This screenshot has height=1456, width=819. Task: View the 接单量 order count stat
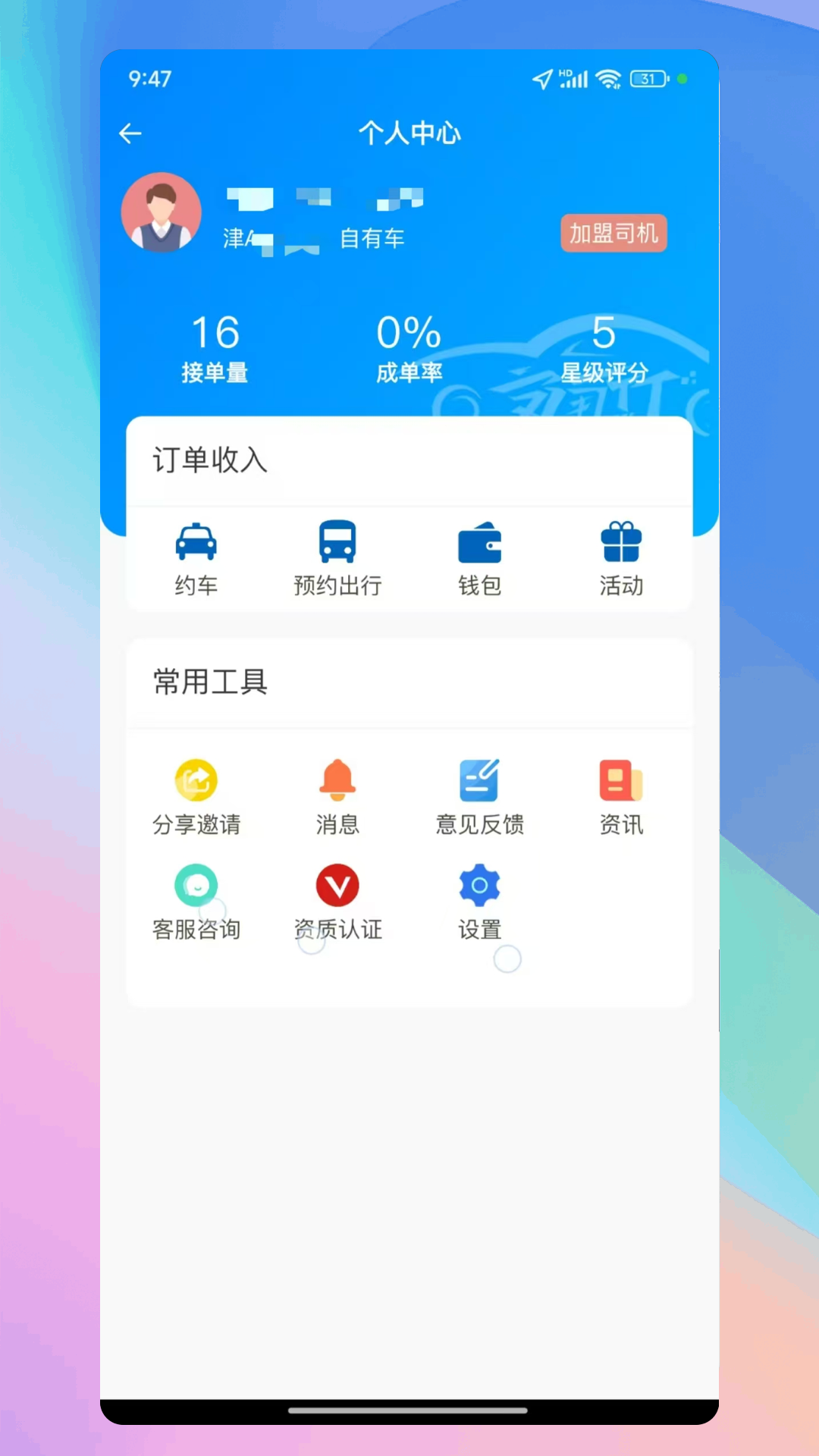[215, 349]
